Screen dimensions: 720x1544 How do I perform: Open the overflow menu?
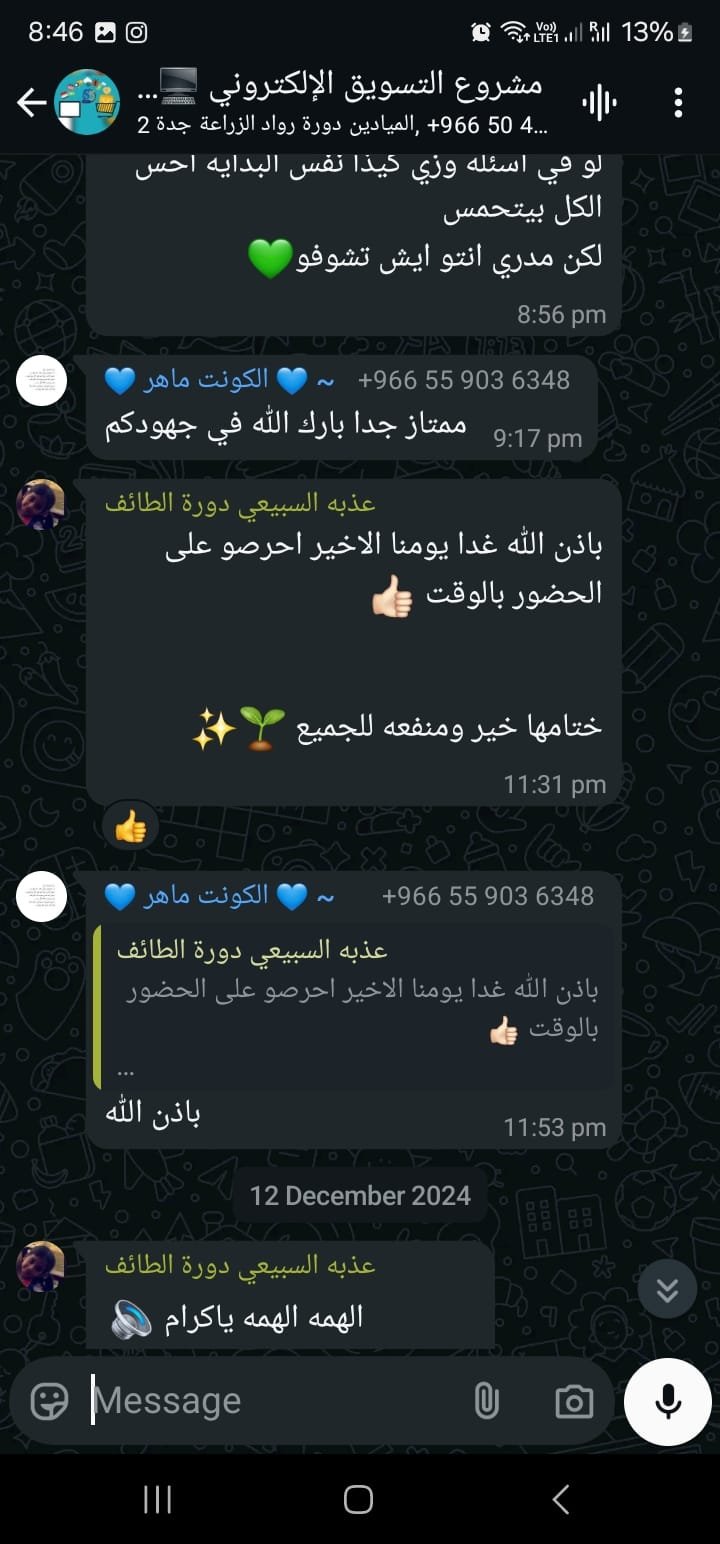[678, 102]
